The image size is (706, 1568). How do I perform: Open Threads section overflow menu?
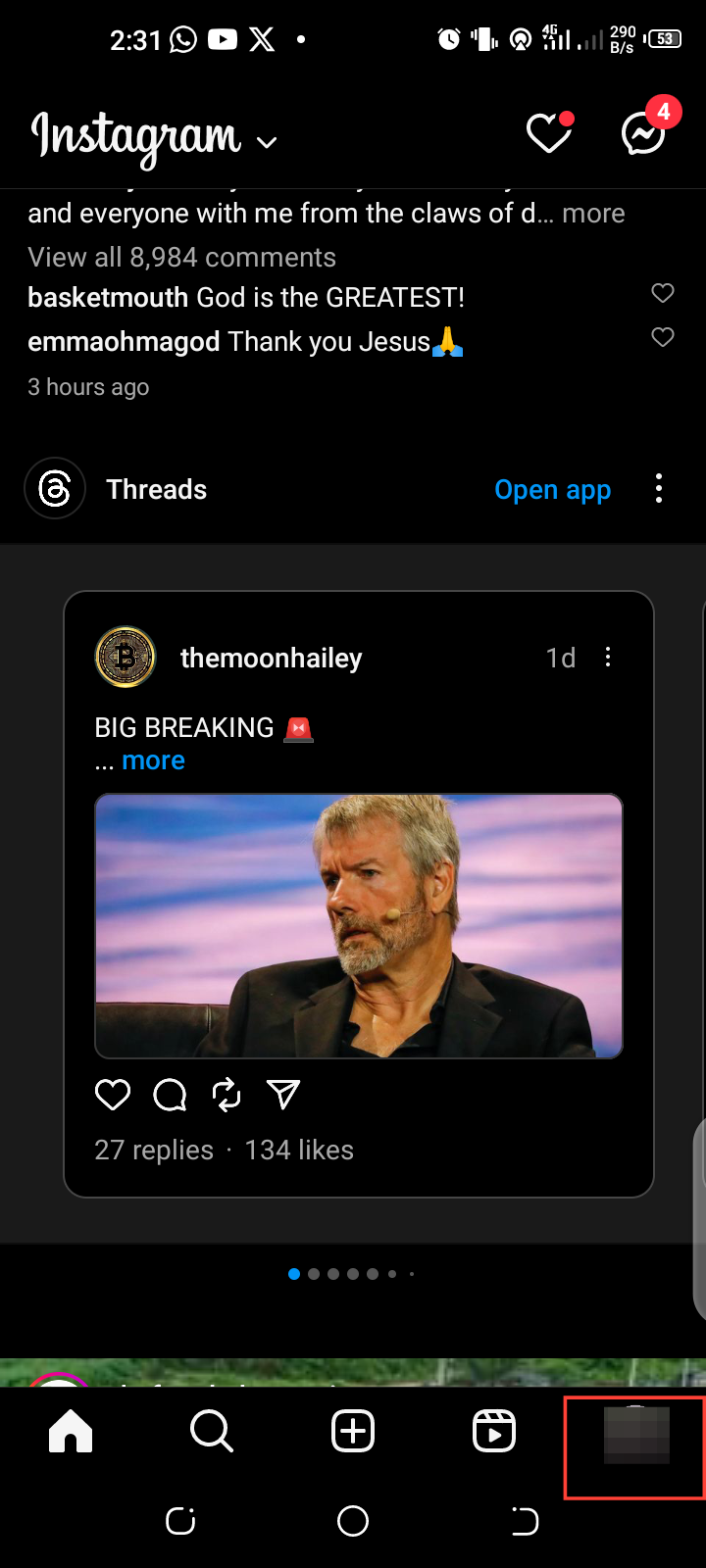click(x=659, y=488)
